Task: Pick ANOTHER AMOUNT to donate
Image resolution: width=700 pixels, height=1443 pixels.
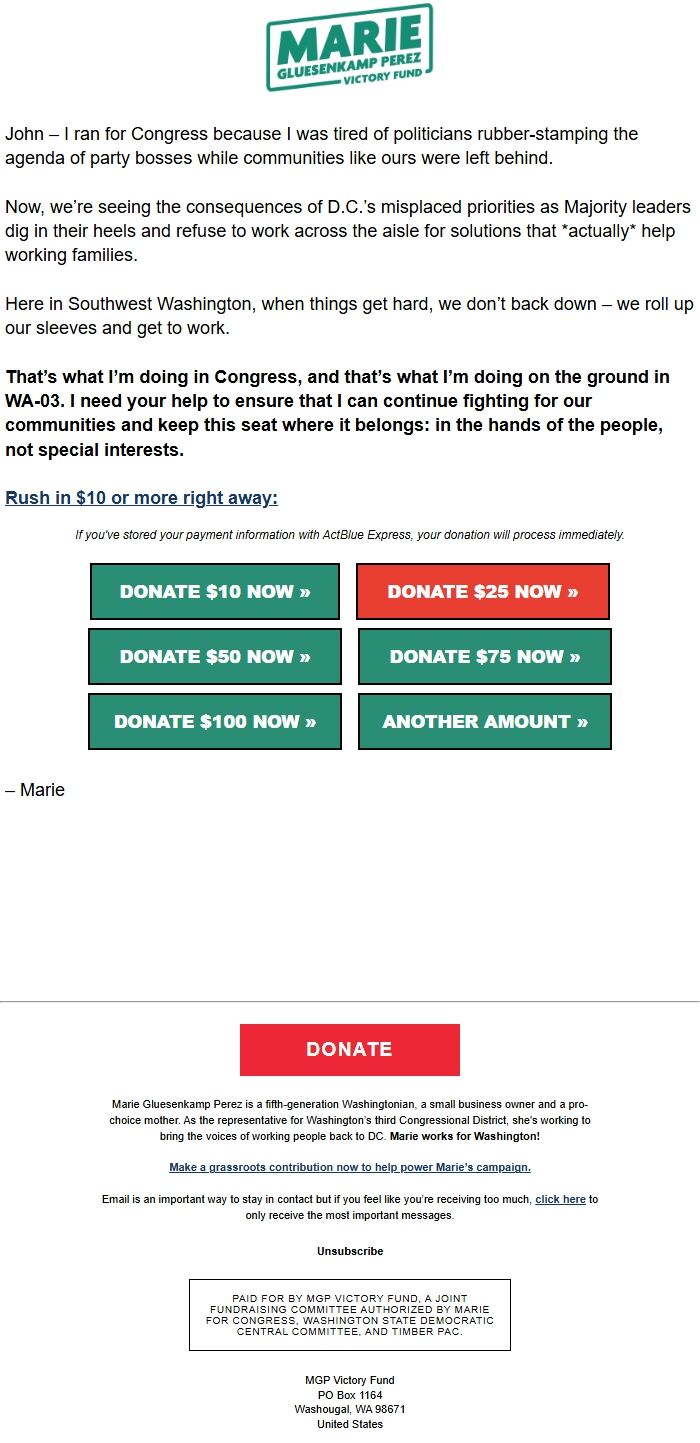Action: click(x=485, y=722)
